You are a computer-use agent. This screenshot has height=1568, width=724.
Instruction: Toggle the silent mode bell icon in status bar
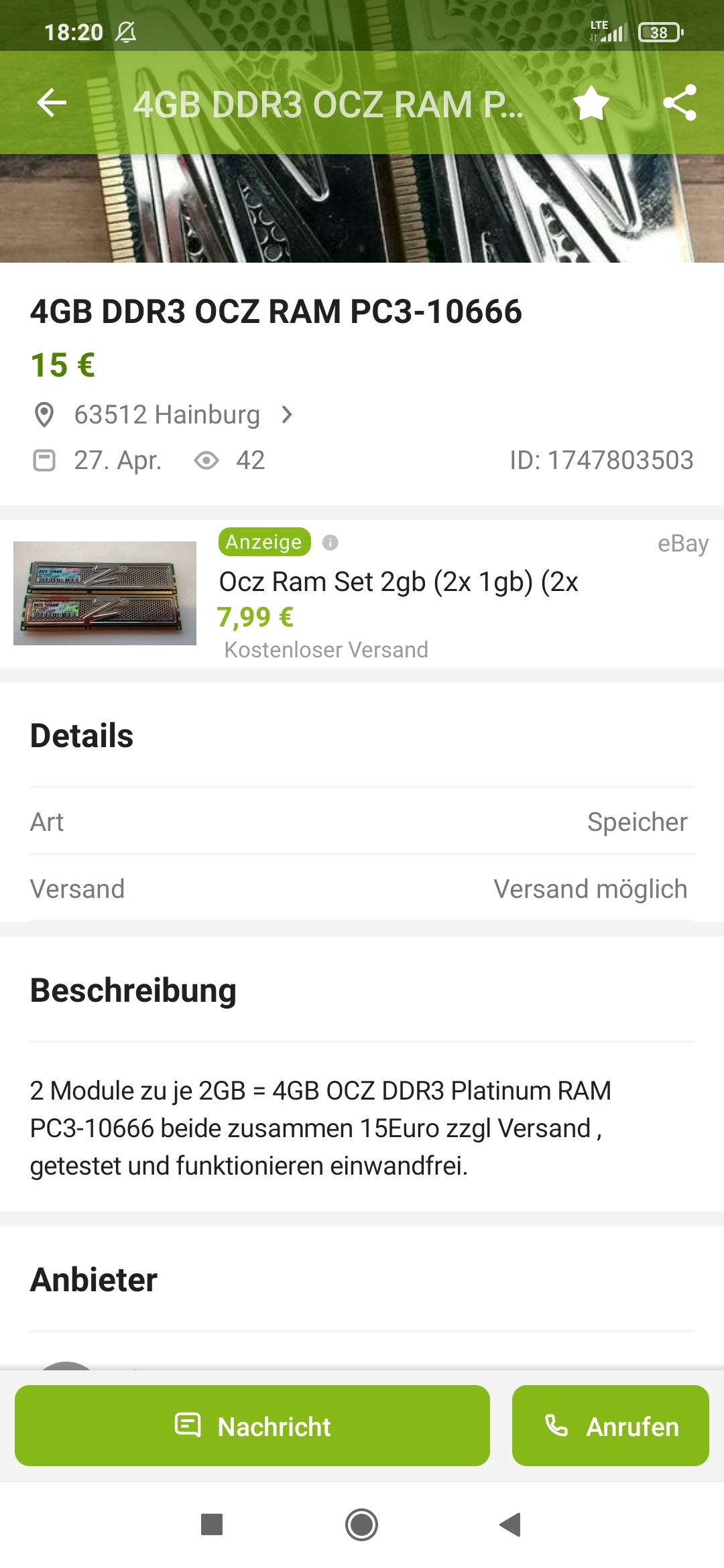pos(126,31)
